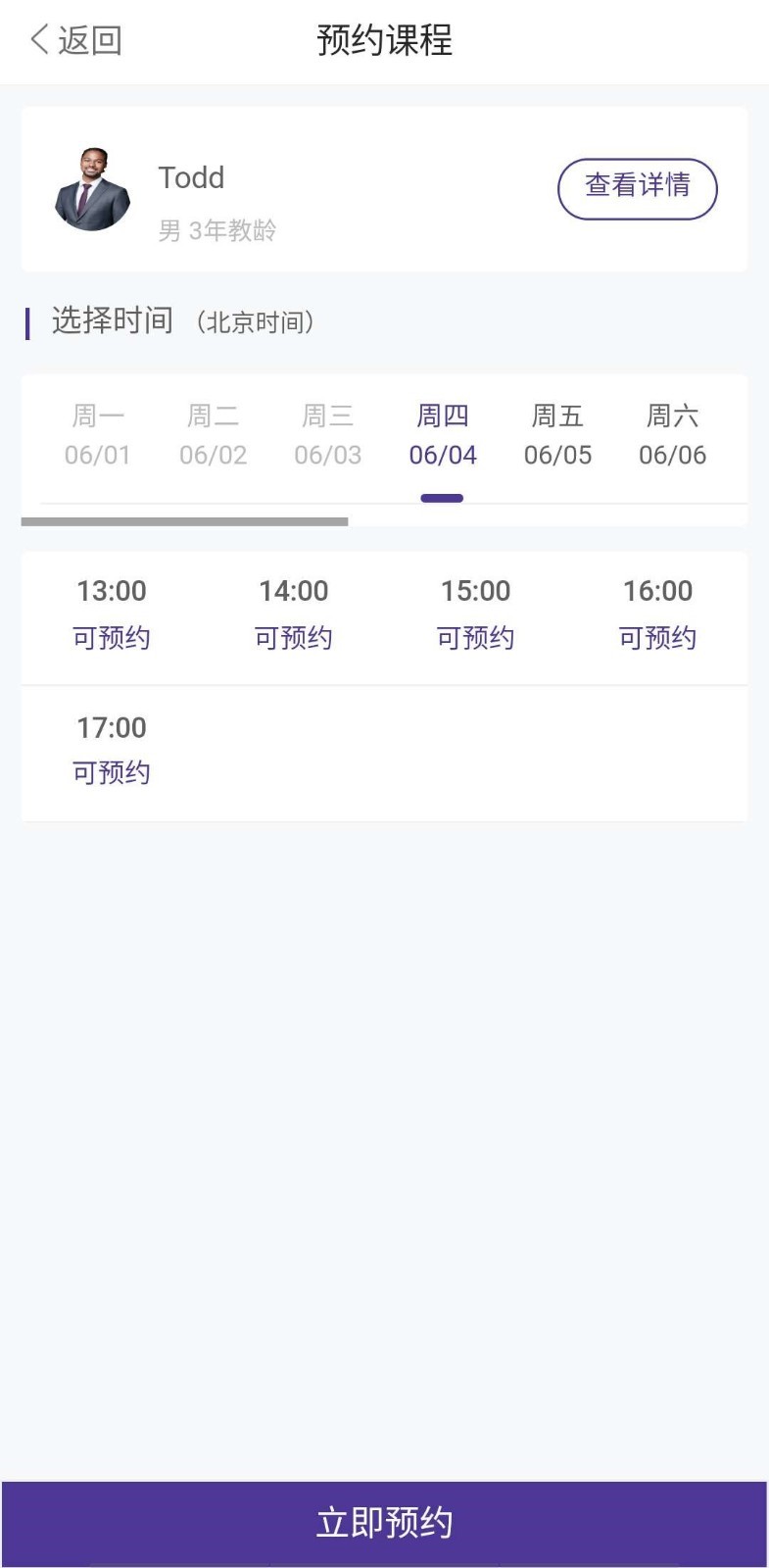This screenshot has height=1568, width=769.
Task: Switch to the 周六 06/06 date
Action: (672, 435)
